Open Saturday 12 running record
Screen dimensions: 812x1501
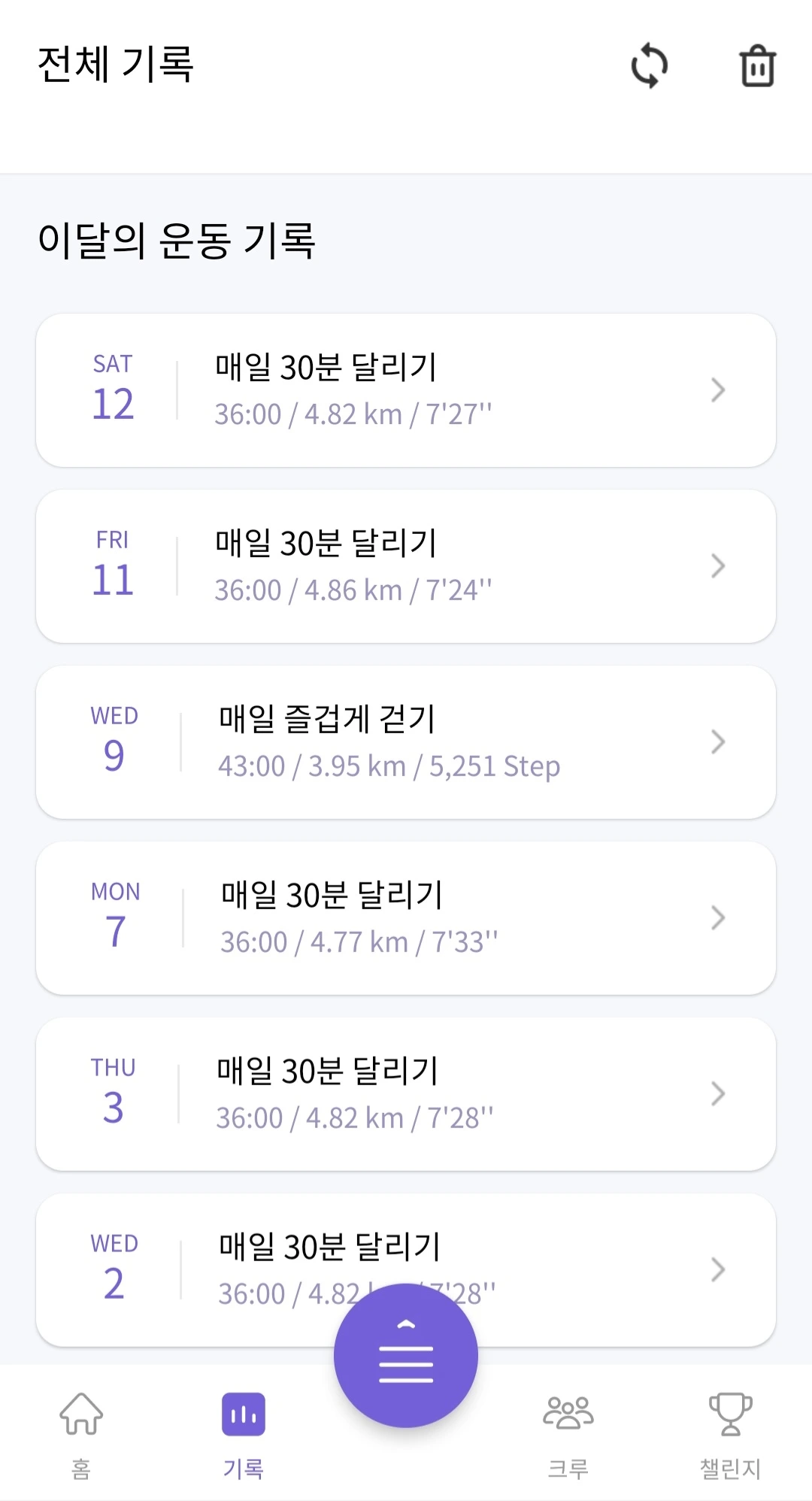point(406,390)
